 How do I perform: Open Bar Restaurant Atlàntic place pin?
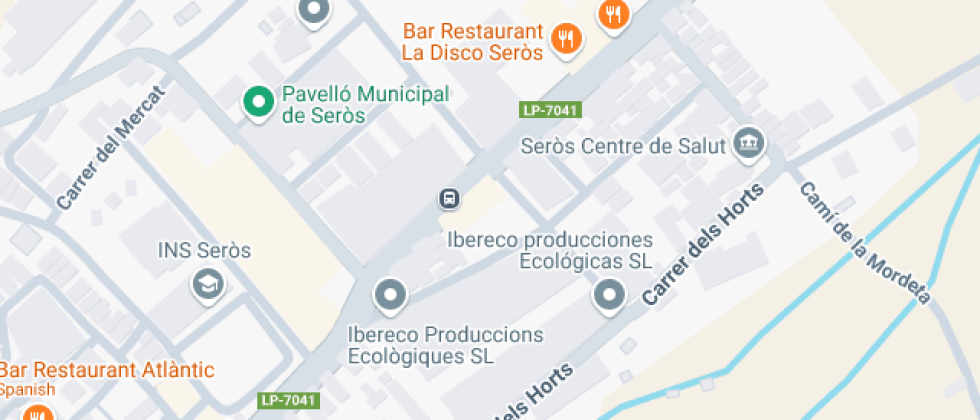[x=37, y=412]
